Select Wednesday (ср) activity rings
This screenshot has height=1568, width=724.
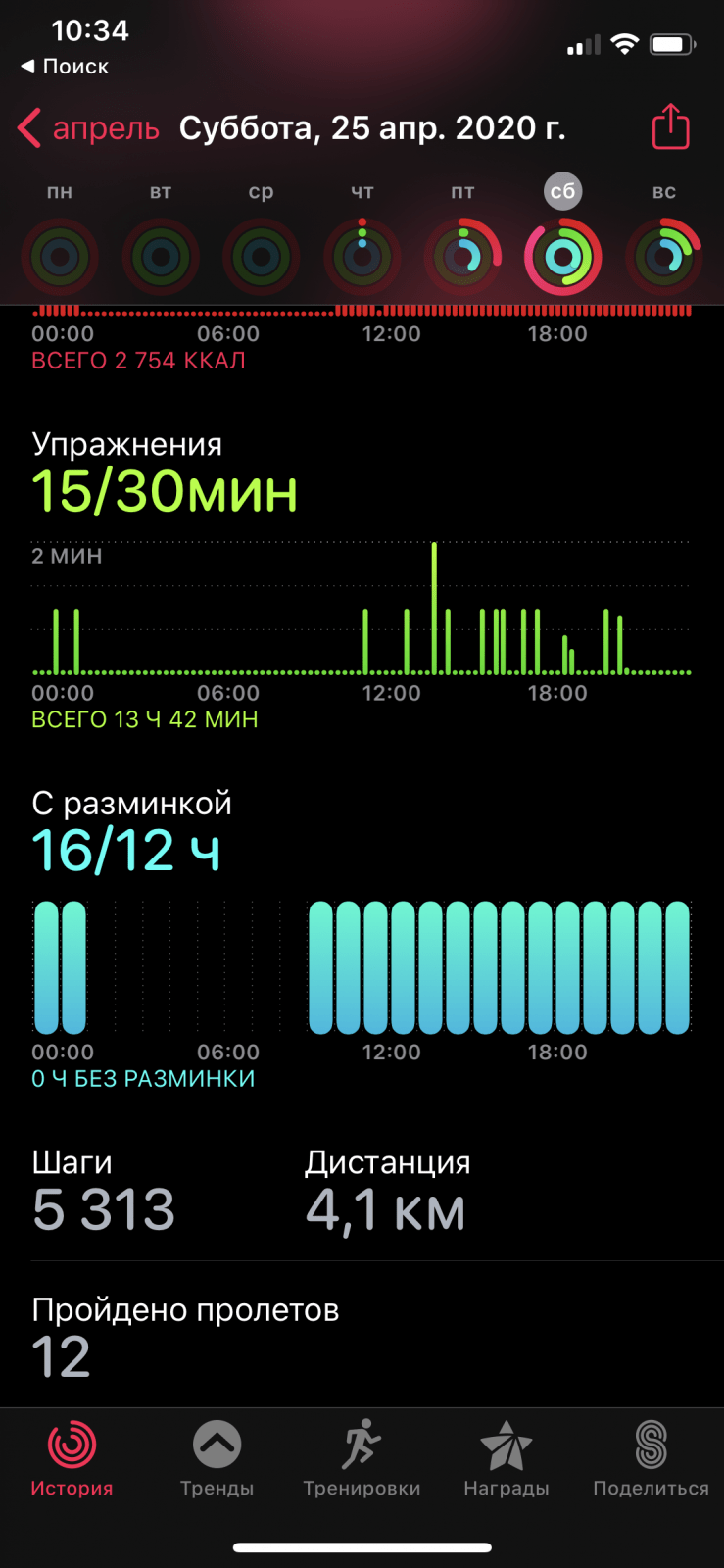point(262,257)
